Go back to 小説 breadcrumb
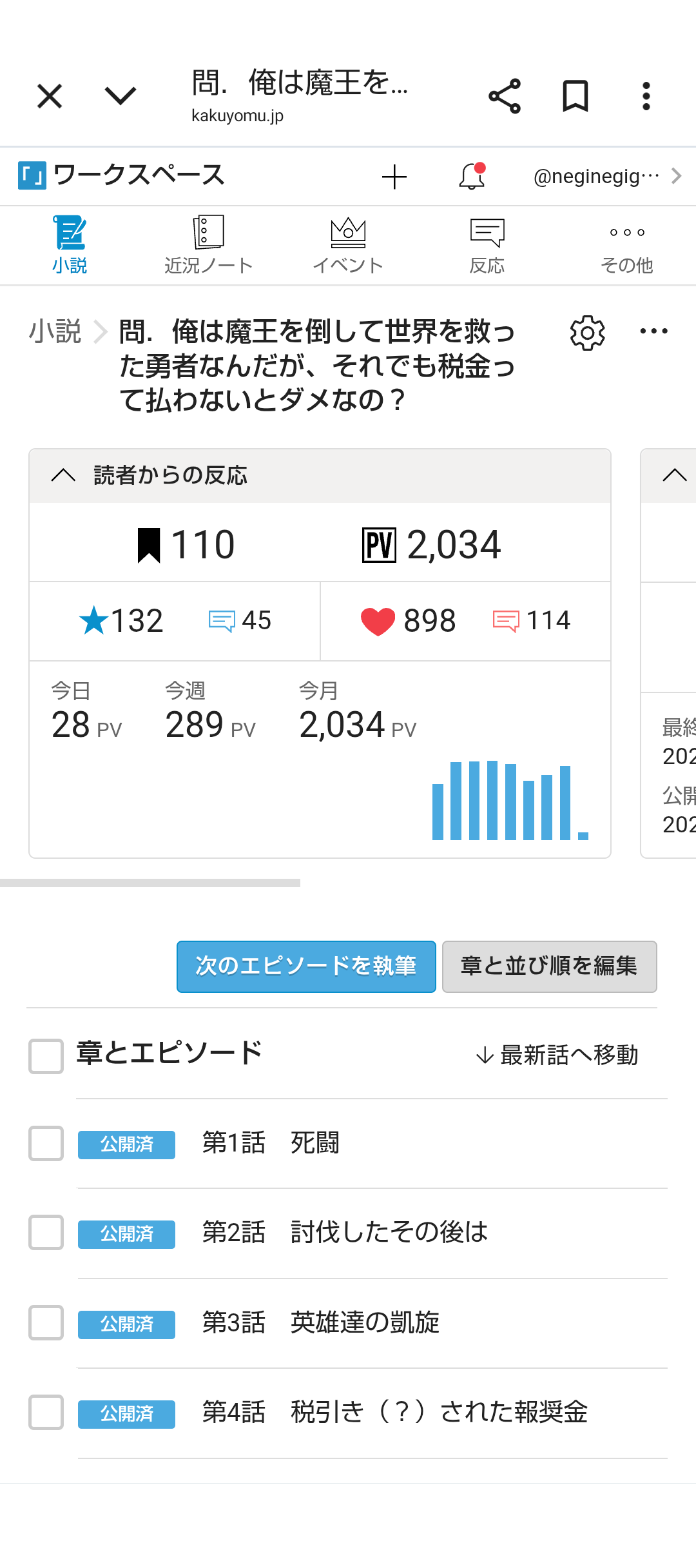Screen dimensions: 696x1568 coord(55,331)
